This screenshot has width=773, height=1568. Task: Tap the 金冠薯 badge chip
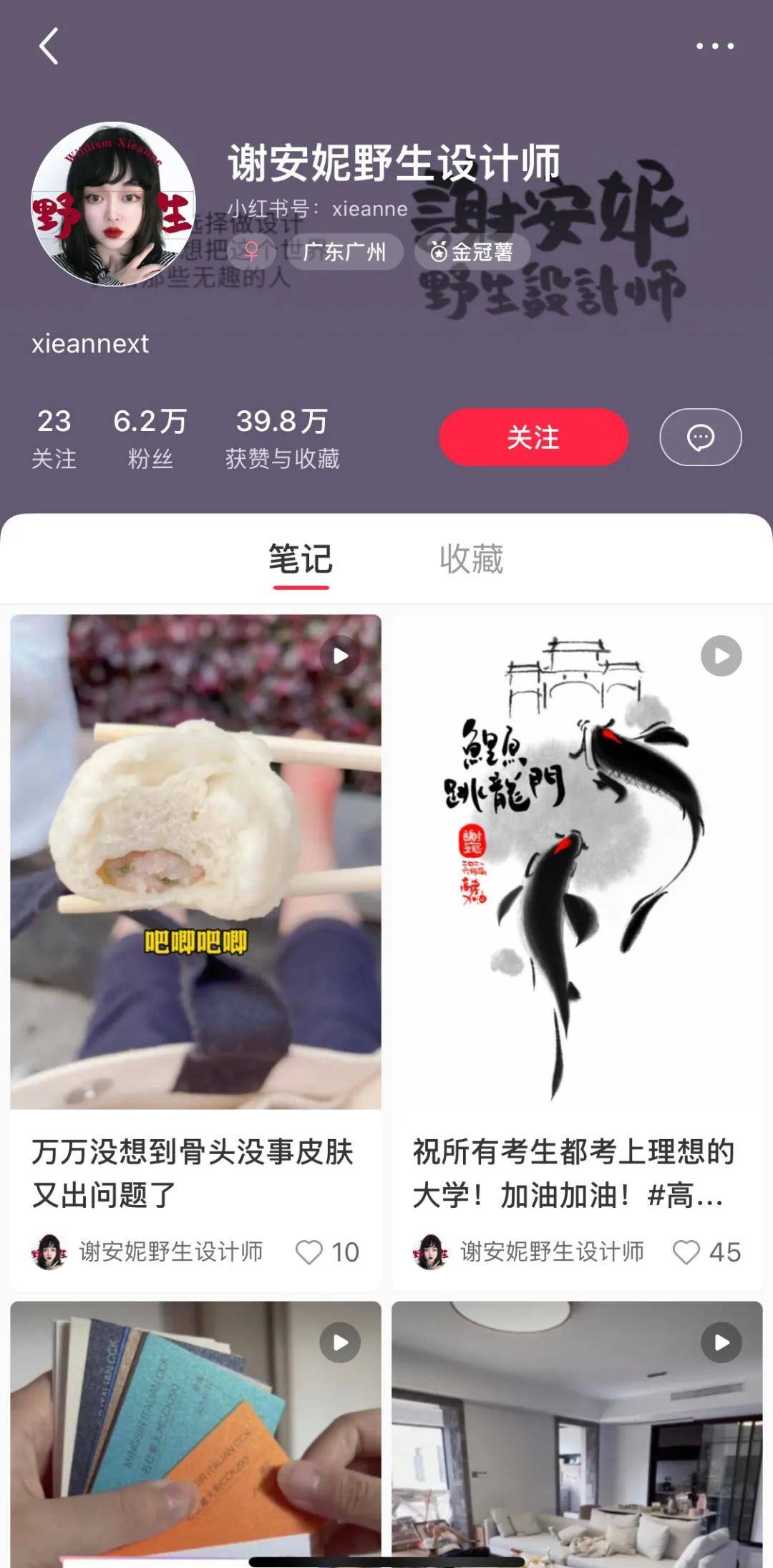(472, 252)
